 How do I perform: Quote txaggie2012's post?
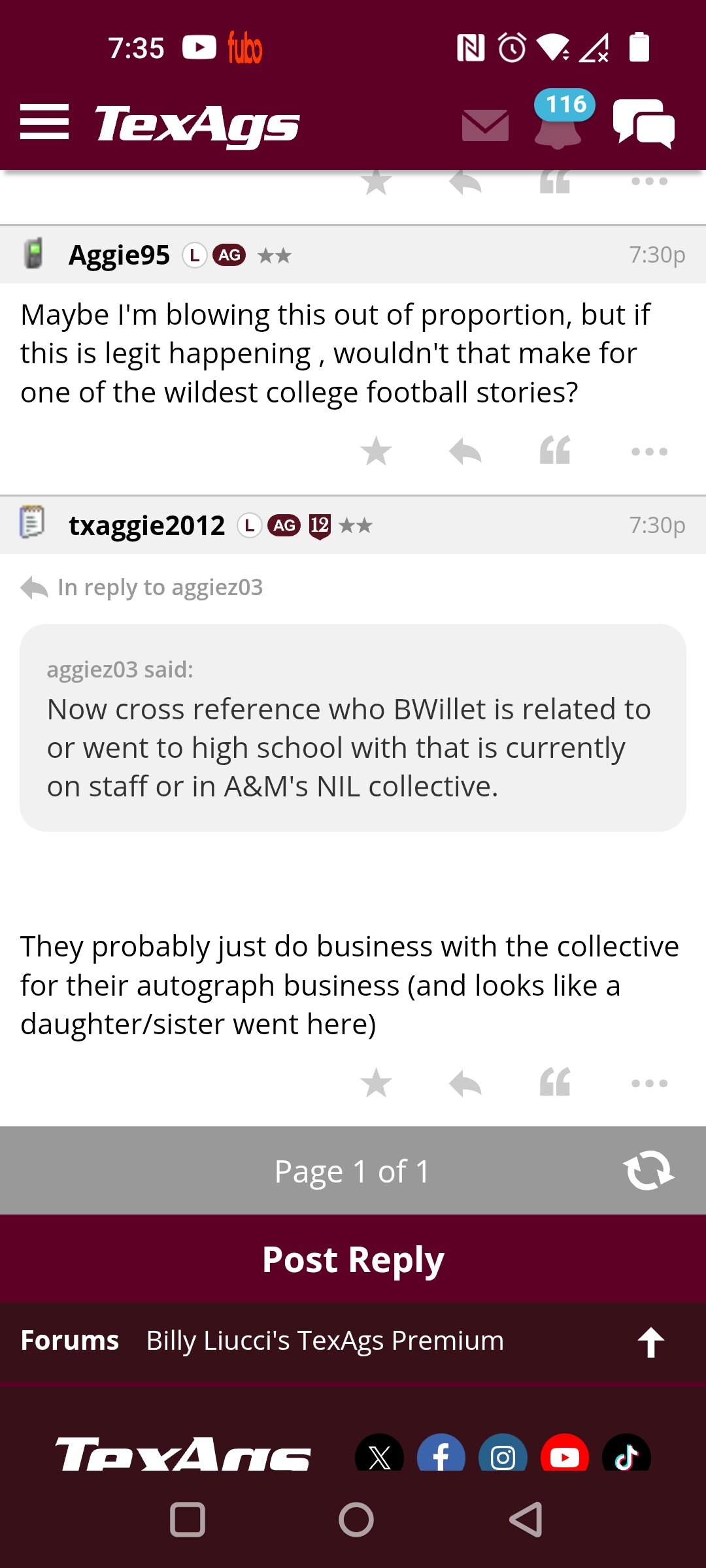[x=555, y=1083]
